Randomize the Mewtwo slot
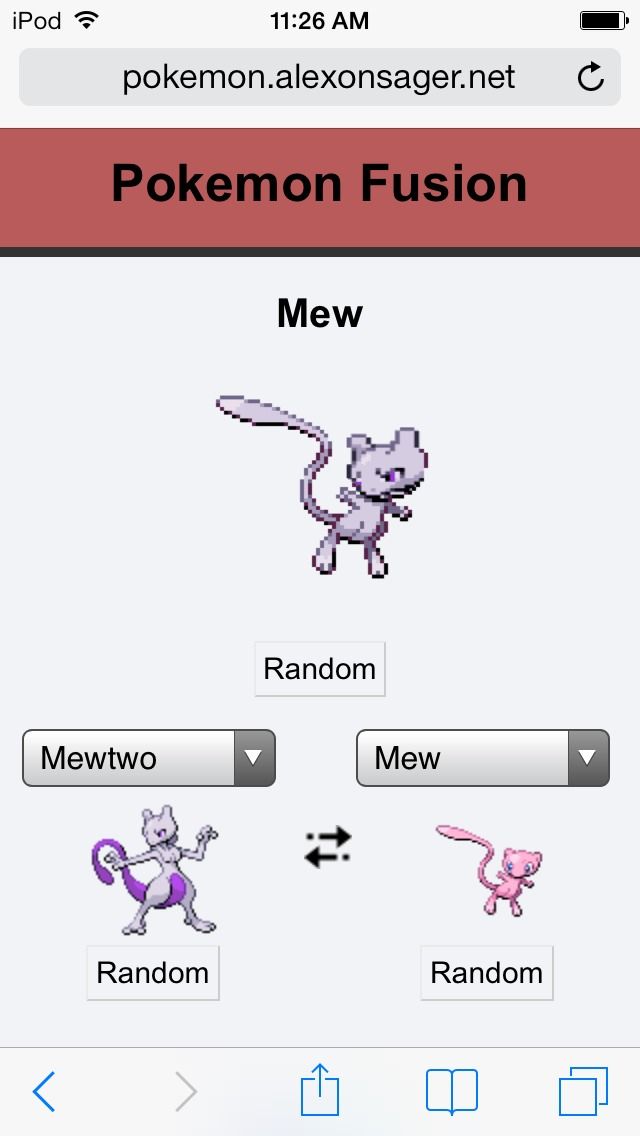The image size is (640, 1136). click(153, 972)
